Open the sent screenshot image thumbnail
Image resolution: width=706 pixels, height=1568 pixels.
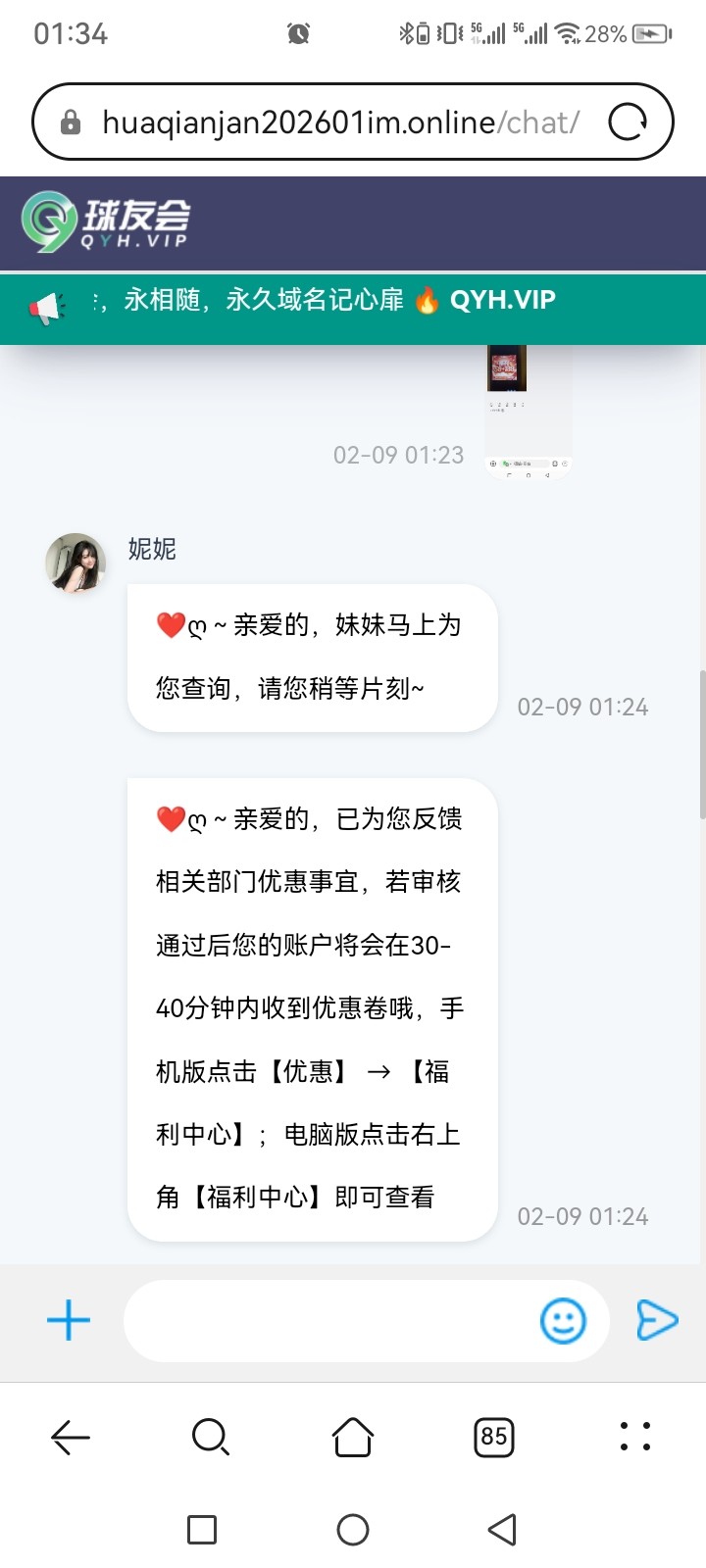528,410
